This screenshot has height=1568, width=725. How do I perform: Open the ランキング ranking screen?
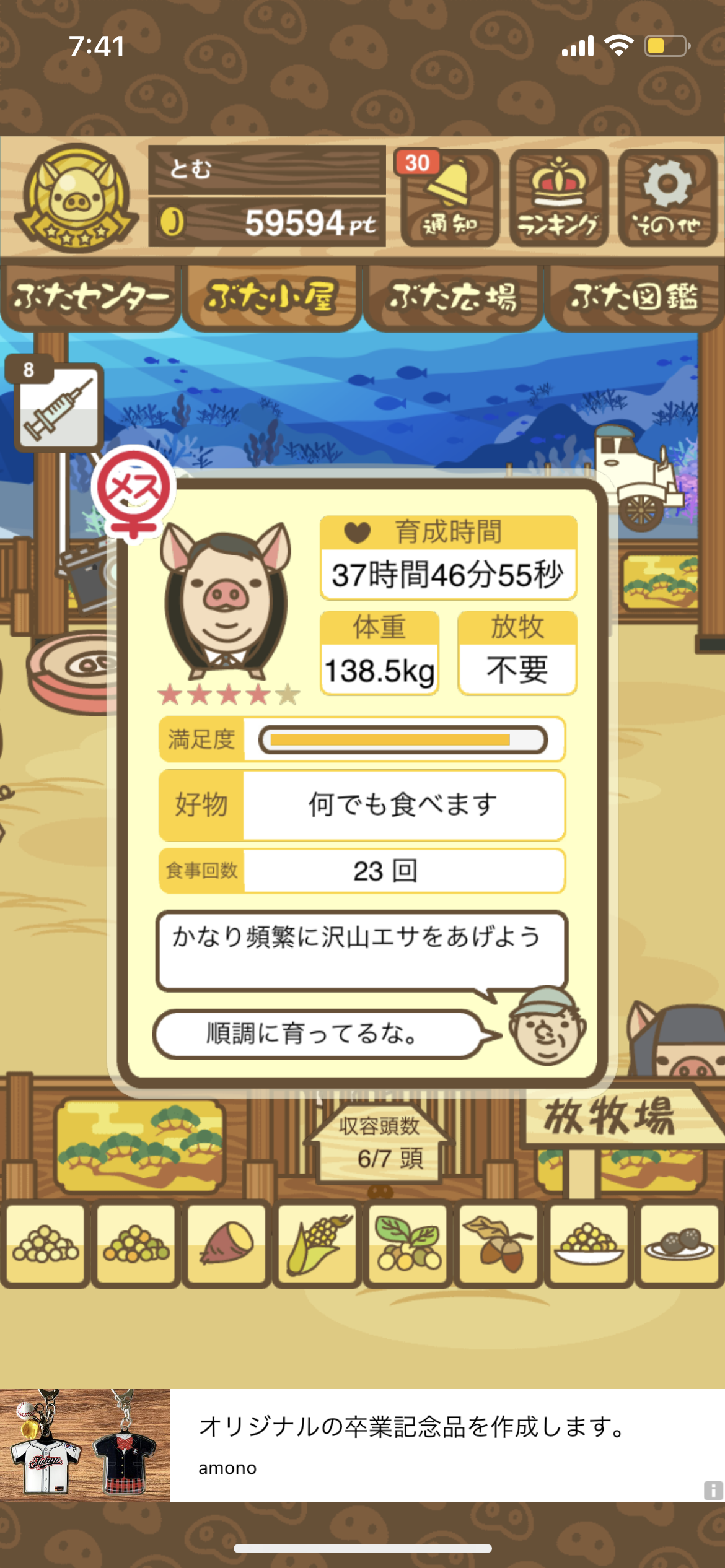pos(558,198)
